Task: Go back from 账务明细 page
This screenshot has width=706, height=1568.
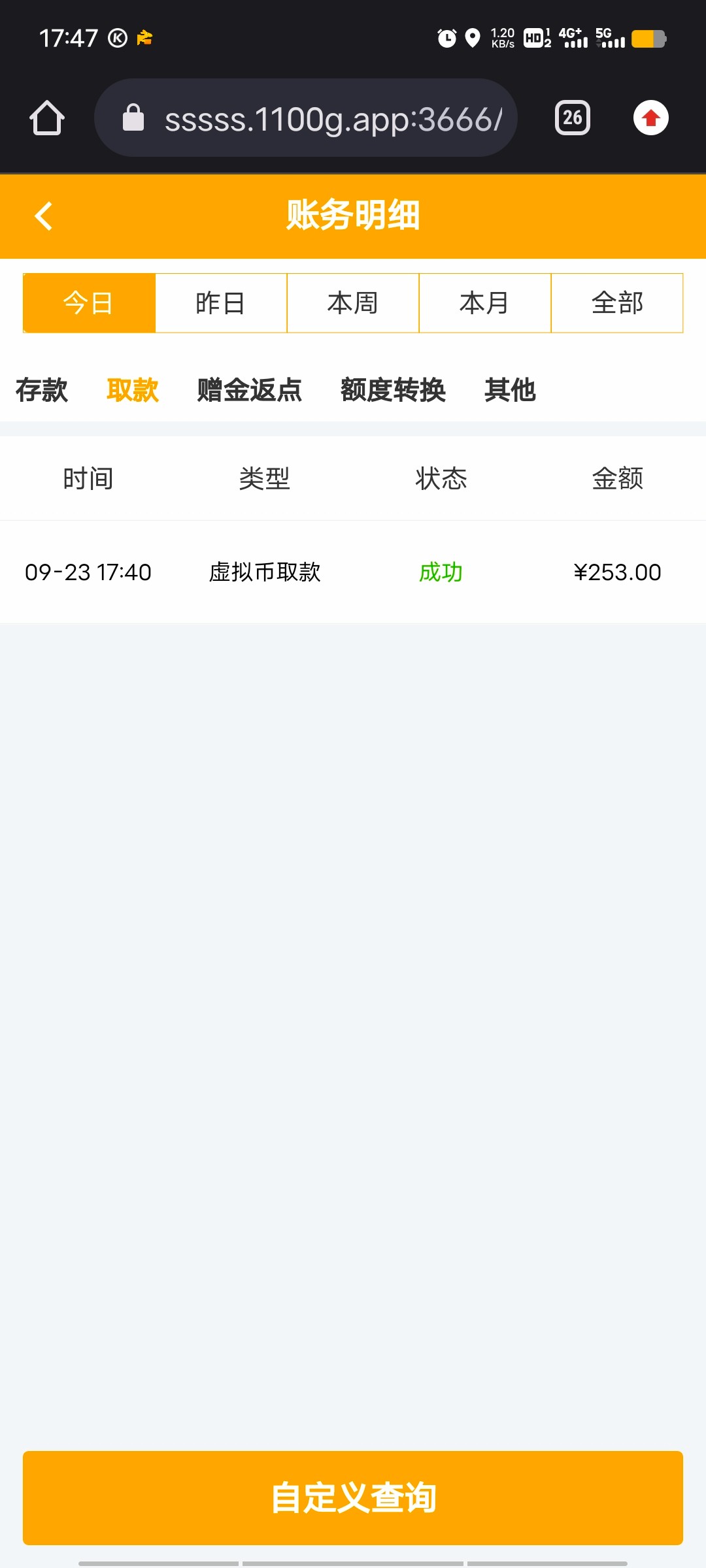Action: point(43,216)
